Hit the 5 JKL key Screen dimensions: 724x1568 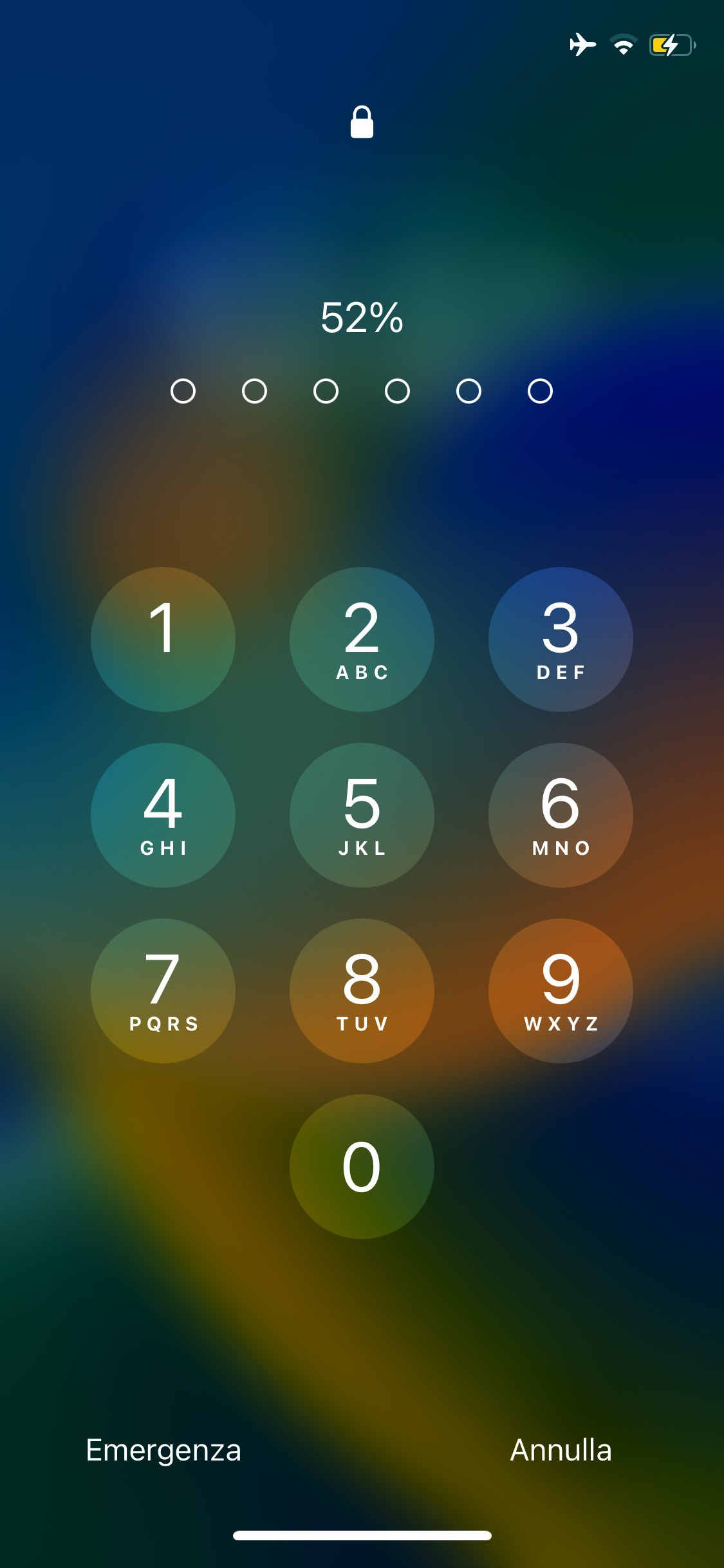(362, 815)
